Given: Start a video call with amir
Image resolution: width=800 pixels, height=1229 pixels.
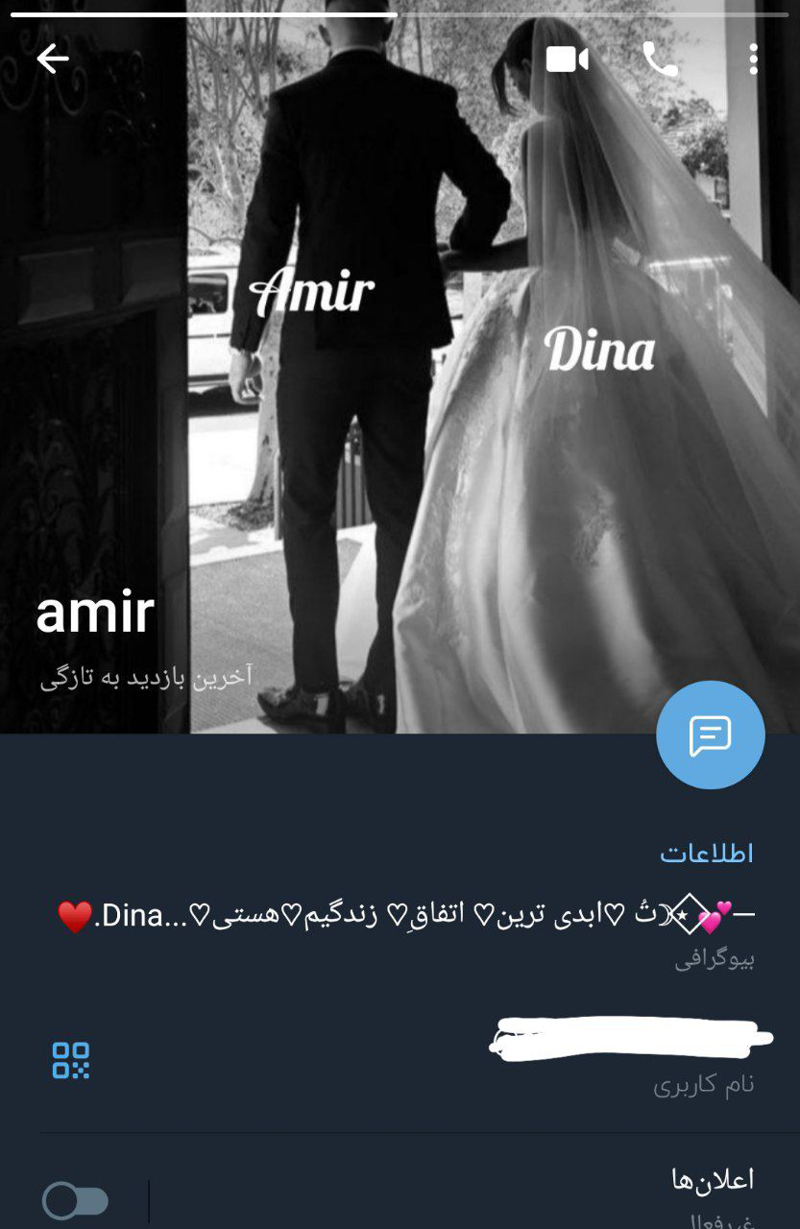Looking at the screenshot, I should (567, 59).
